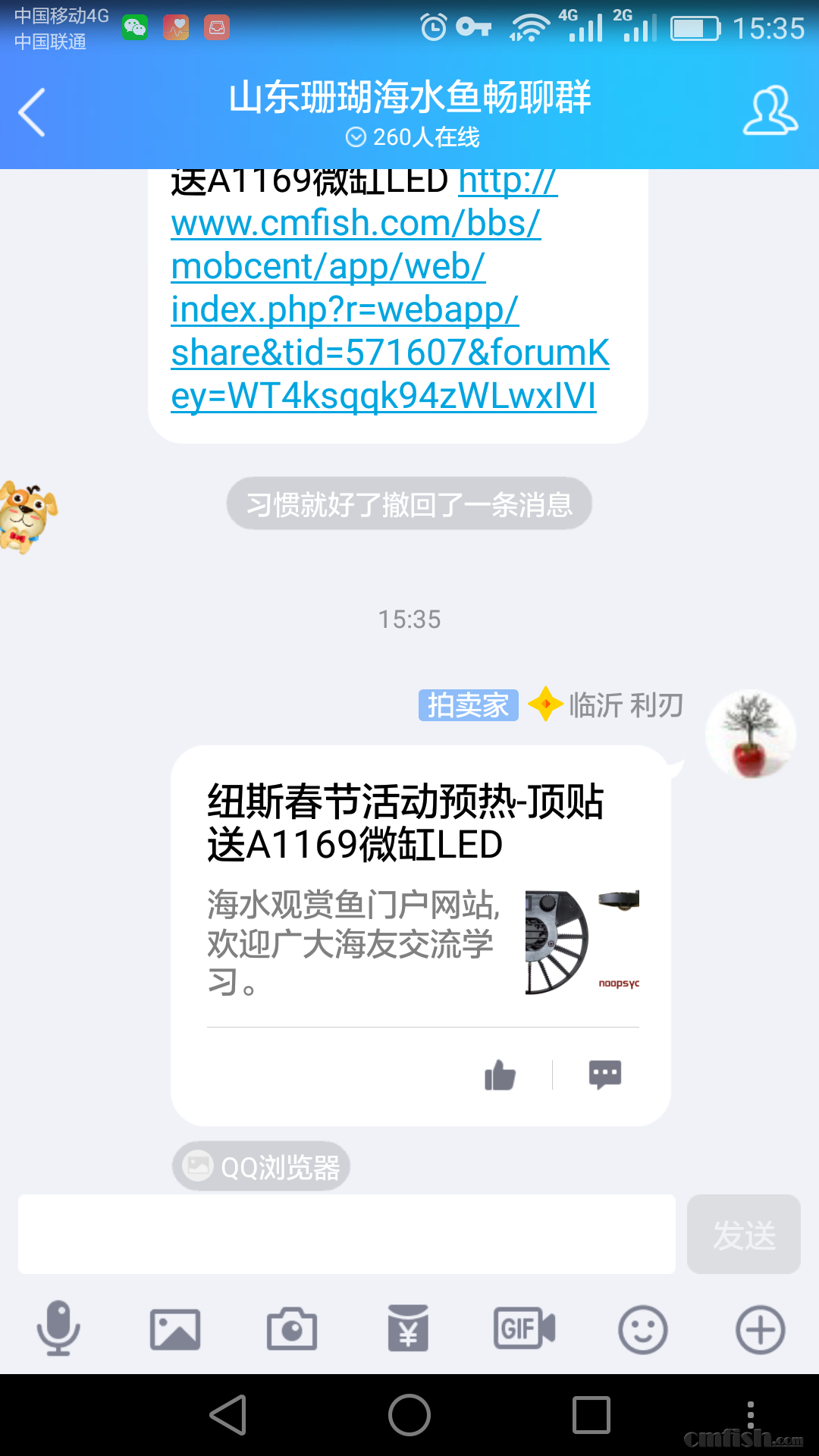This screenshot has width=819, height=1456.
Task: Send a red packet
Action: pos(408,1329)
